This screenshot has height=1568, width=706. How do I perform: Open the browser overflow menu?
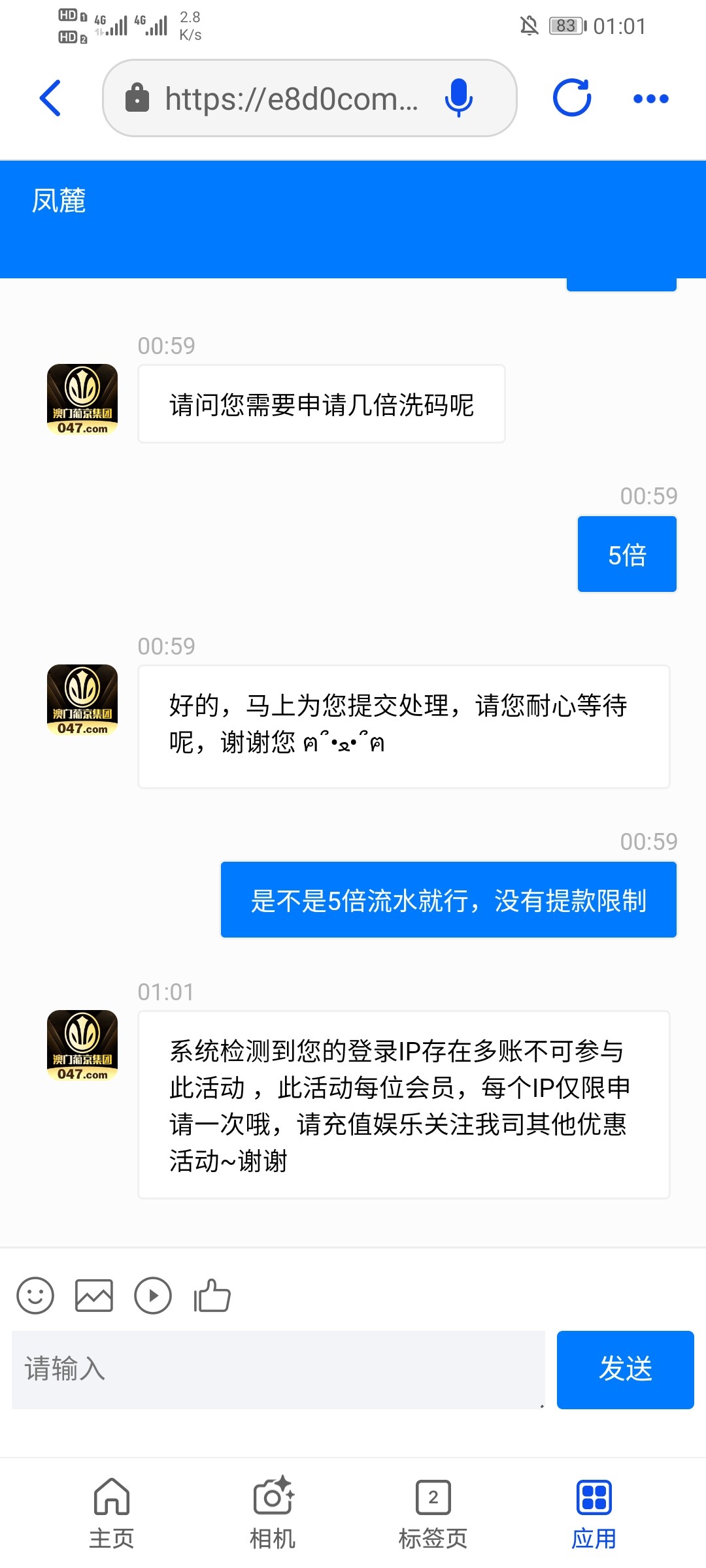pyautogui.click(x=651, y=99)
